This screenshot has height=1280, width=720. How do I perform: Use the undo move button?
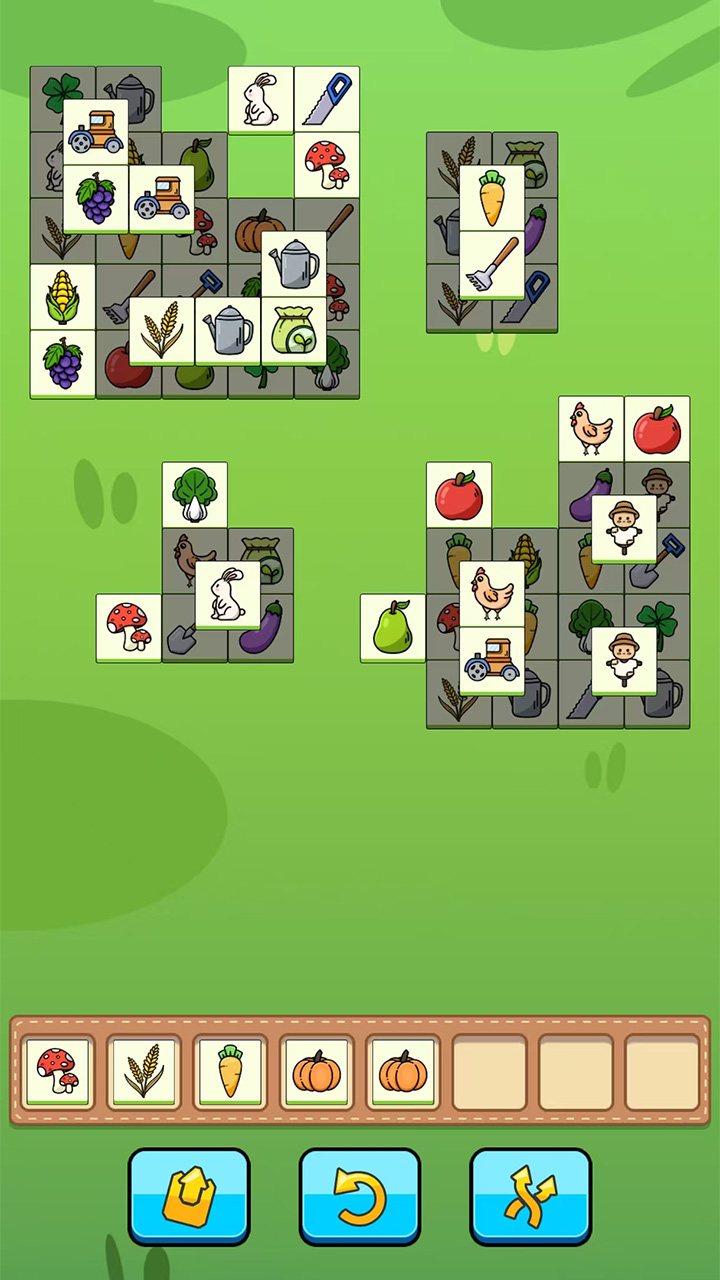pyautogui.click(x=360, y=1197)
